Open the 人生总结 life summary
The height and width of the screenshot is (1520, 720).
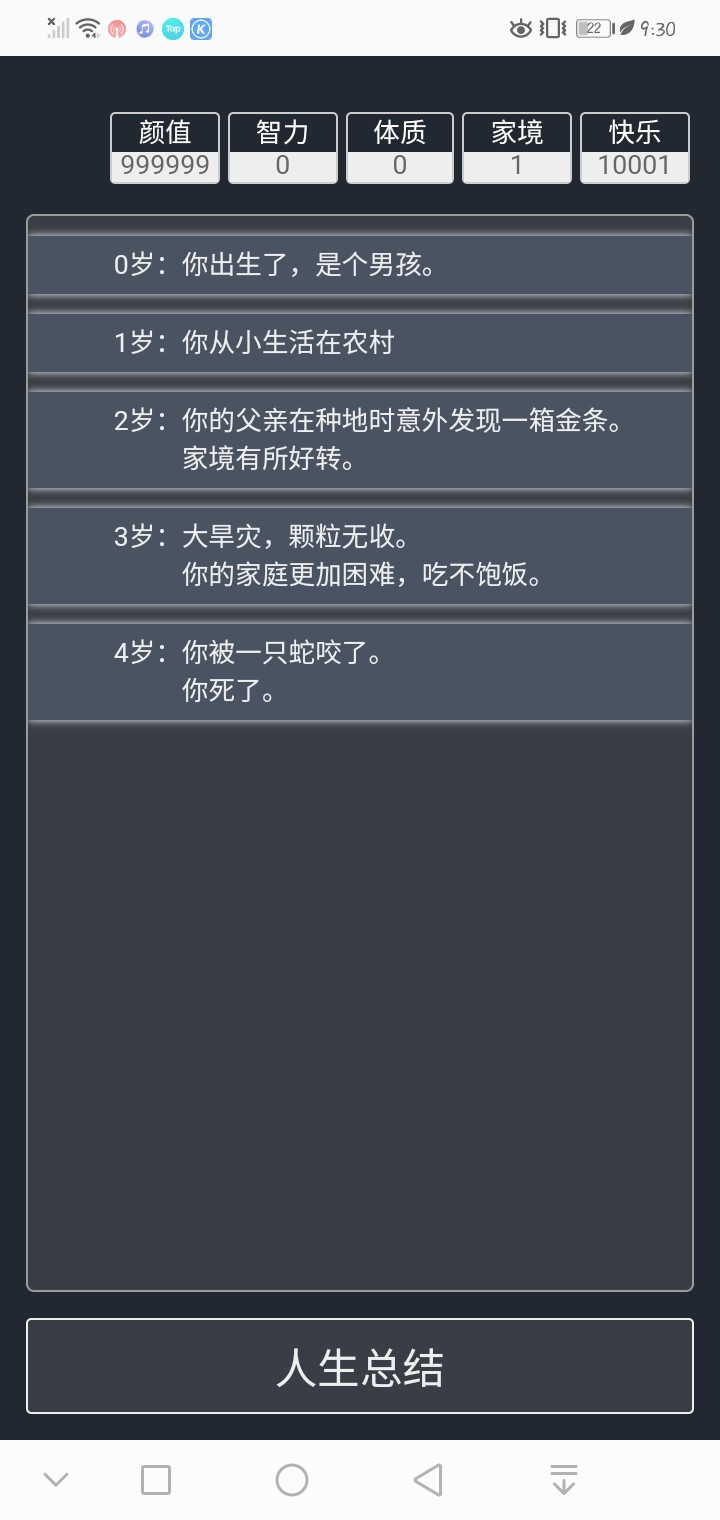(360, 1366)
